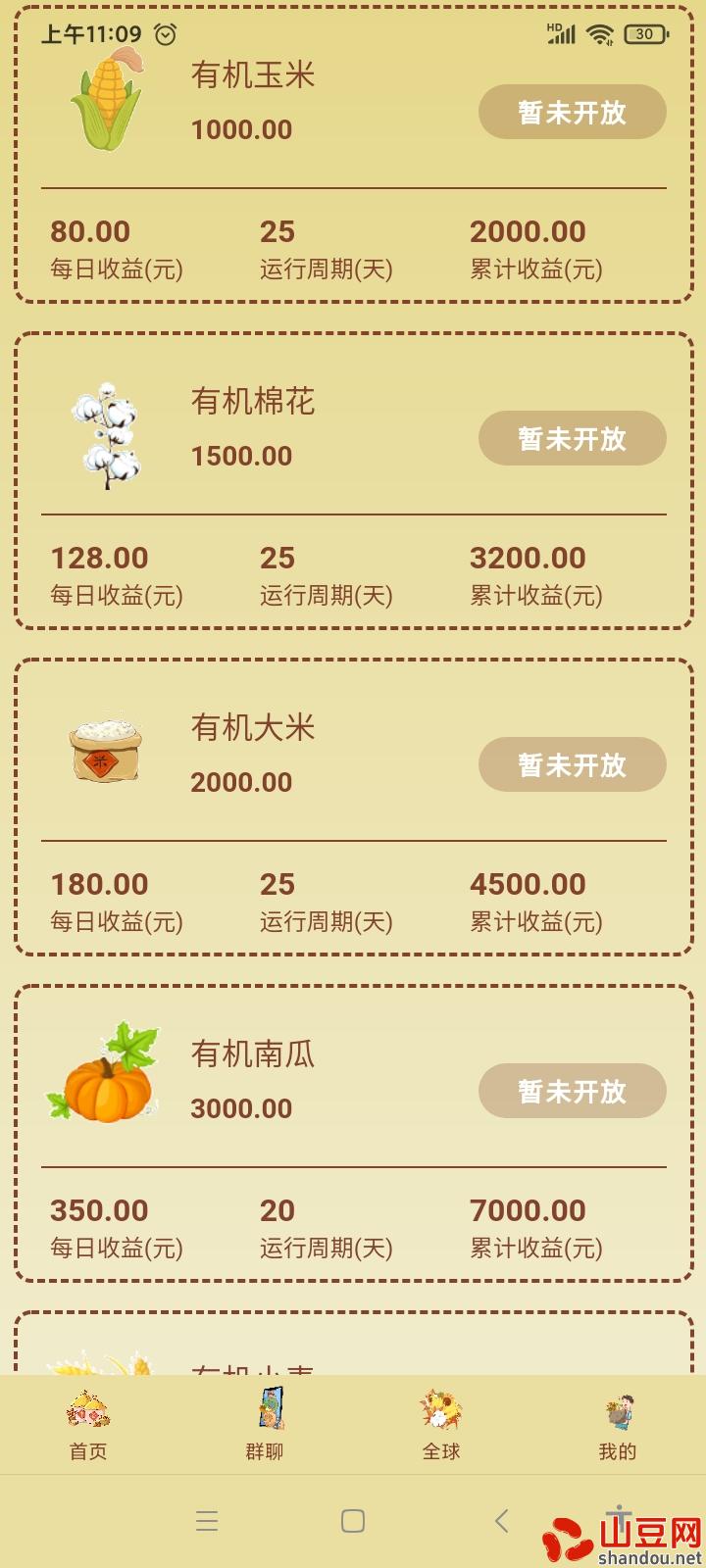This screenshot has width=706, height=1568.
Task: Tap 暂未开放 button for 有机棉花
Action: click(x=572, y=439)
